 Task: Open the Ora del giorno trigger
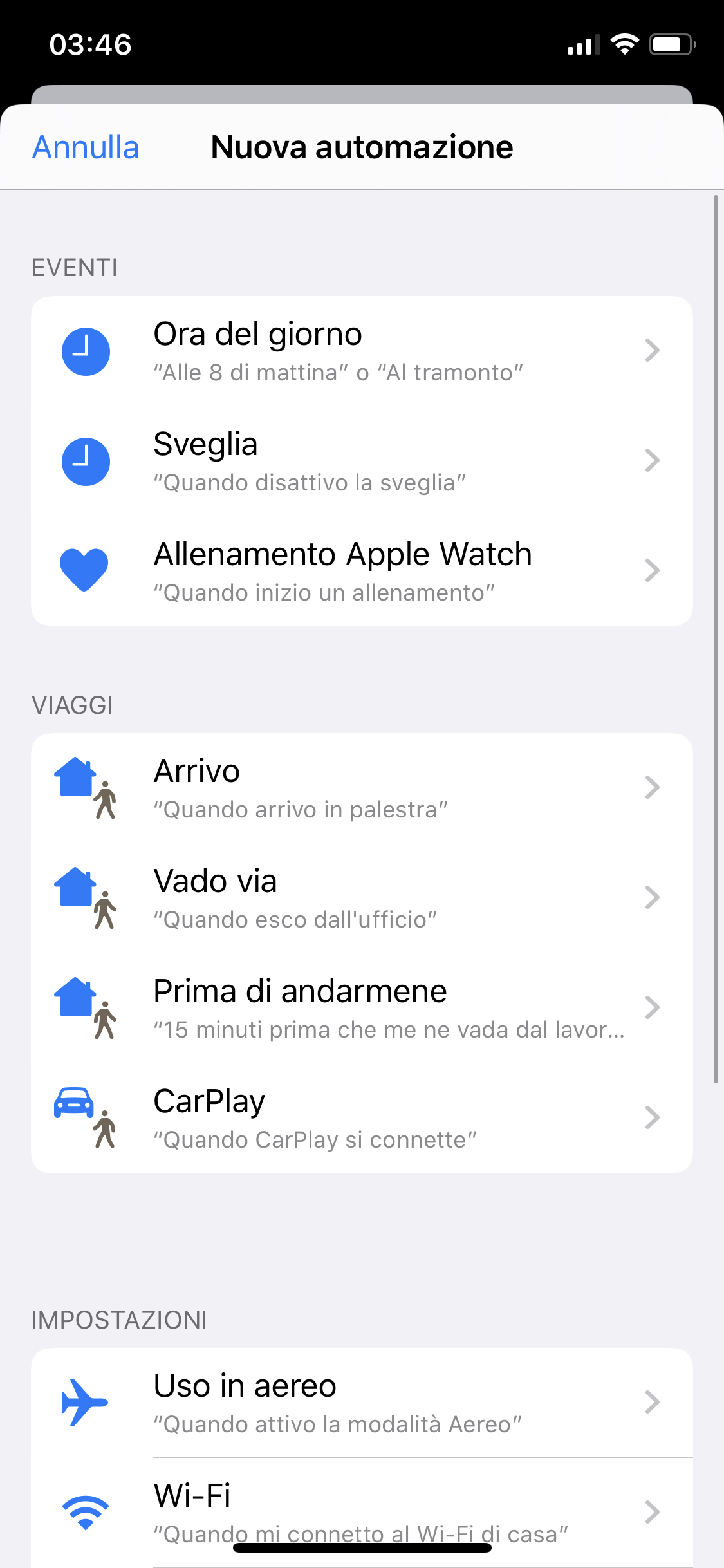click(x=362, y=351)
